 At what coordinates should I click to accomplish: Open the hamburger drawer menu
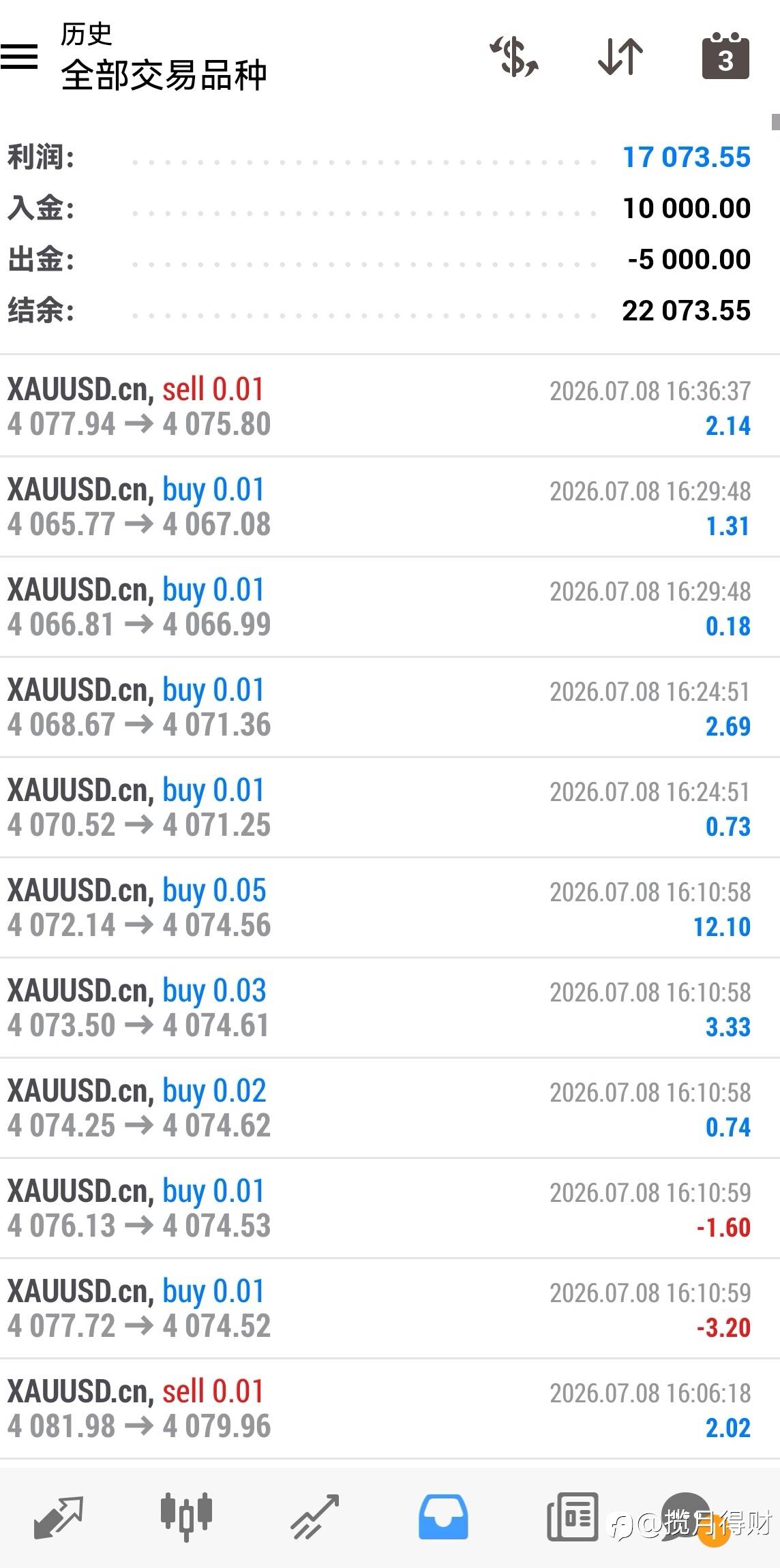[19, 56]
